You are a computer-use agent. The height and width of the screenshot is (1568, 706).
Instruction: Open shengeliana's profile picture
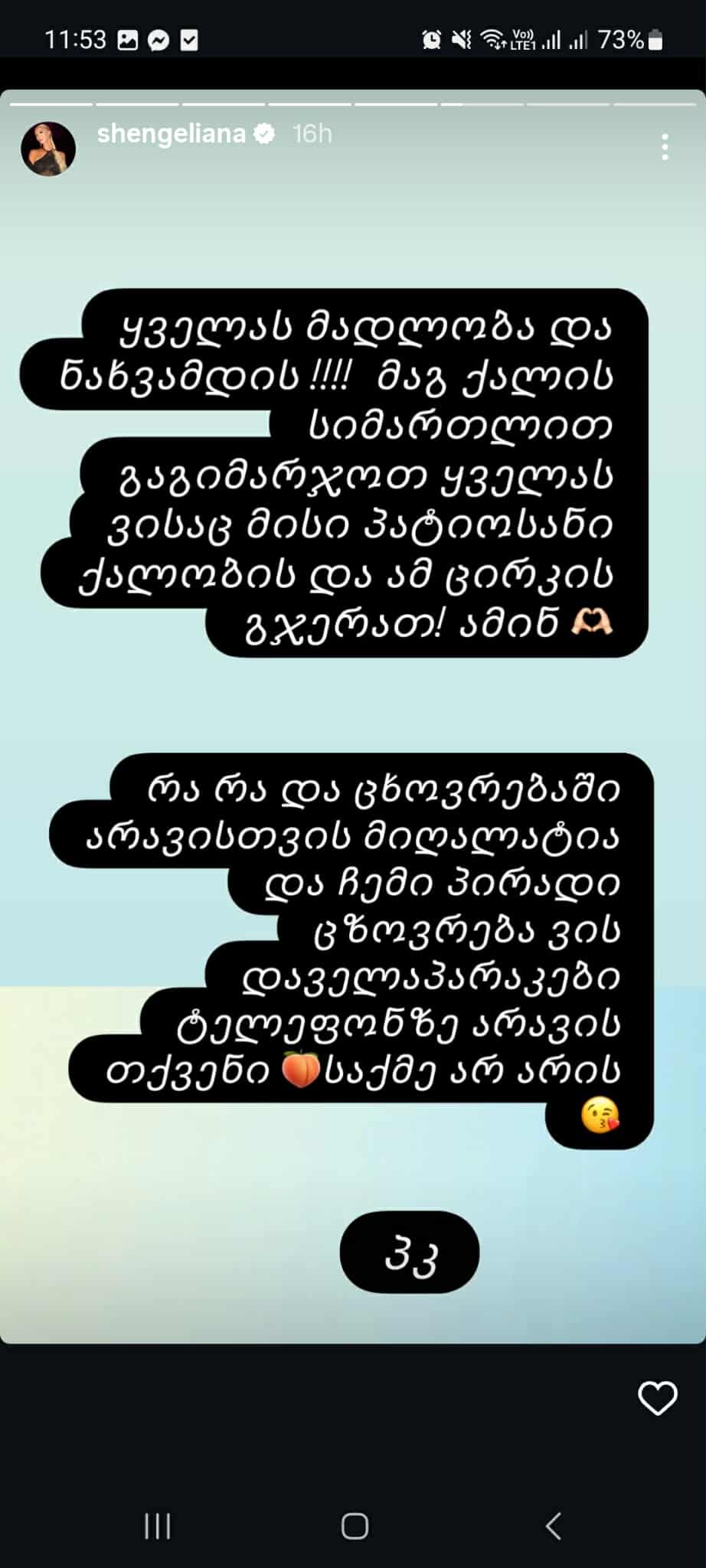point(48,149)
